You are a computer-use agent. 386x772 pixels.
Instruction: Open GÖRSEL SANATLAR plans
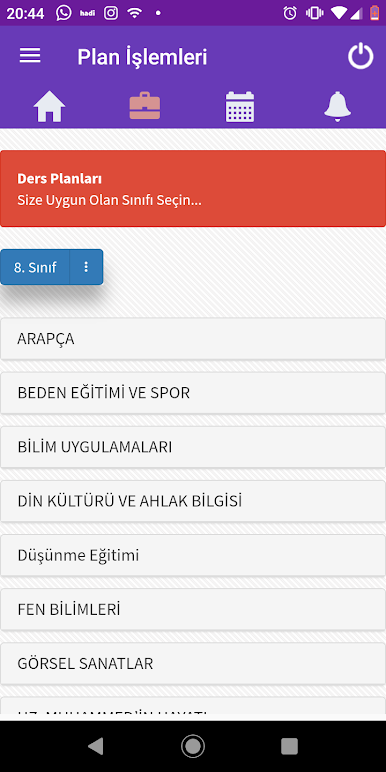click(x=193, y=664)
